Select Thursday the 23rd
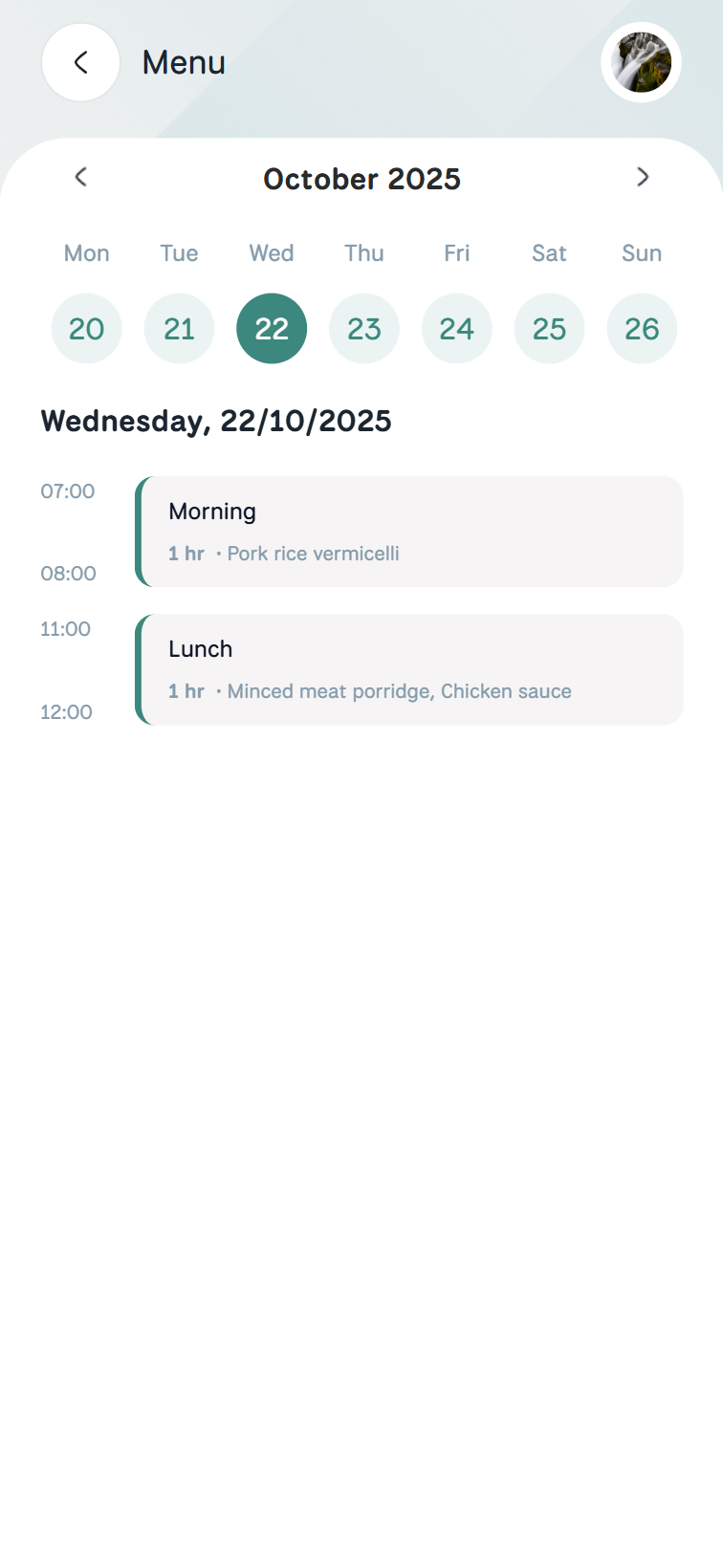 click(364, 329)
